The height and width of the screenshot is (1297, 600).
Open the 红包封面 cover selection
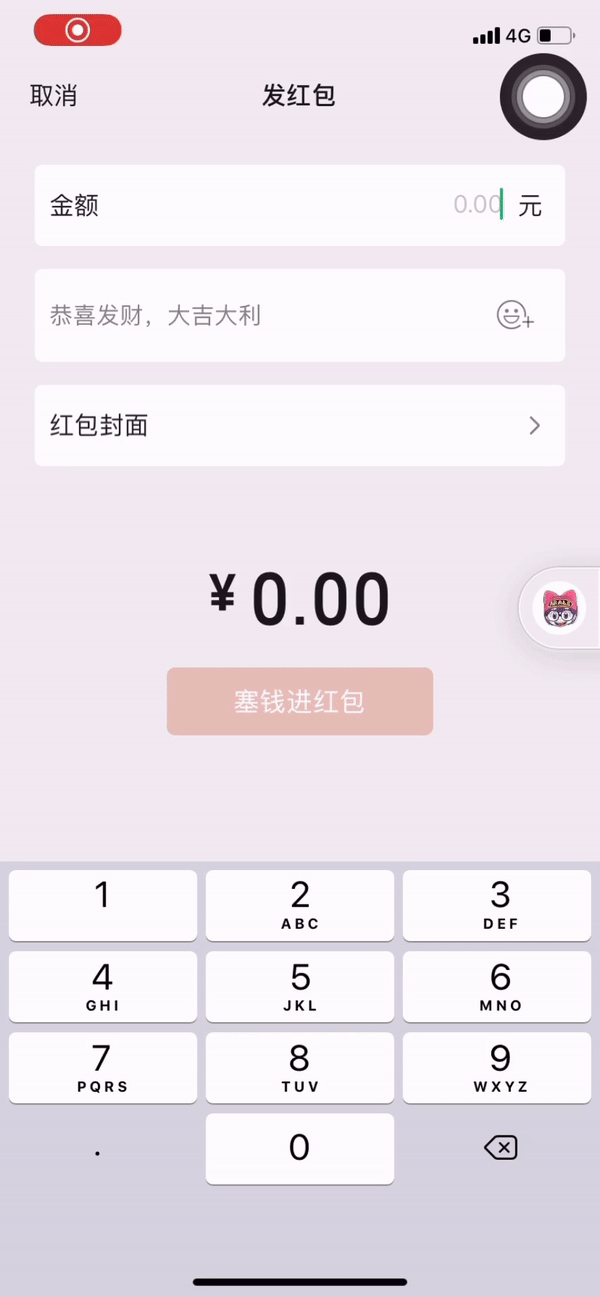point(300,426)
